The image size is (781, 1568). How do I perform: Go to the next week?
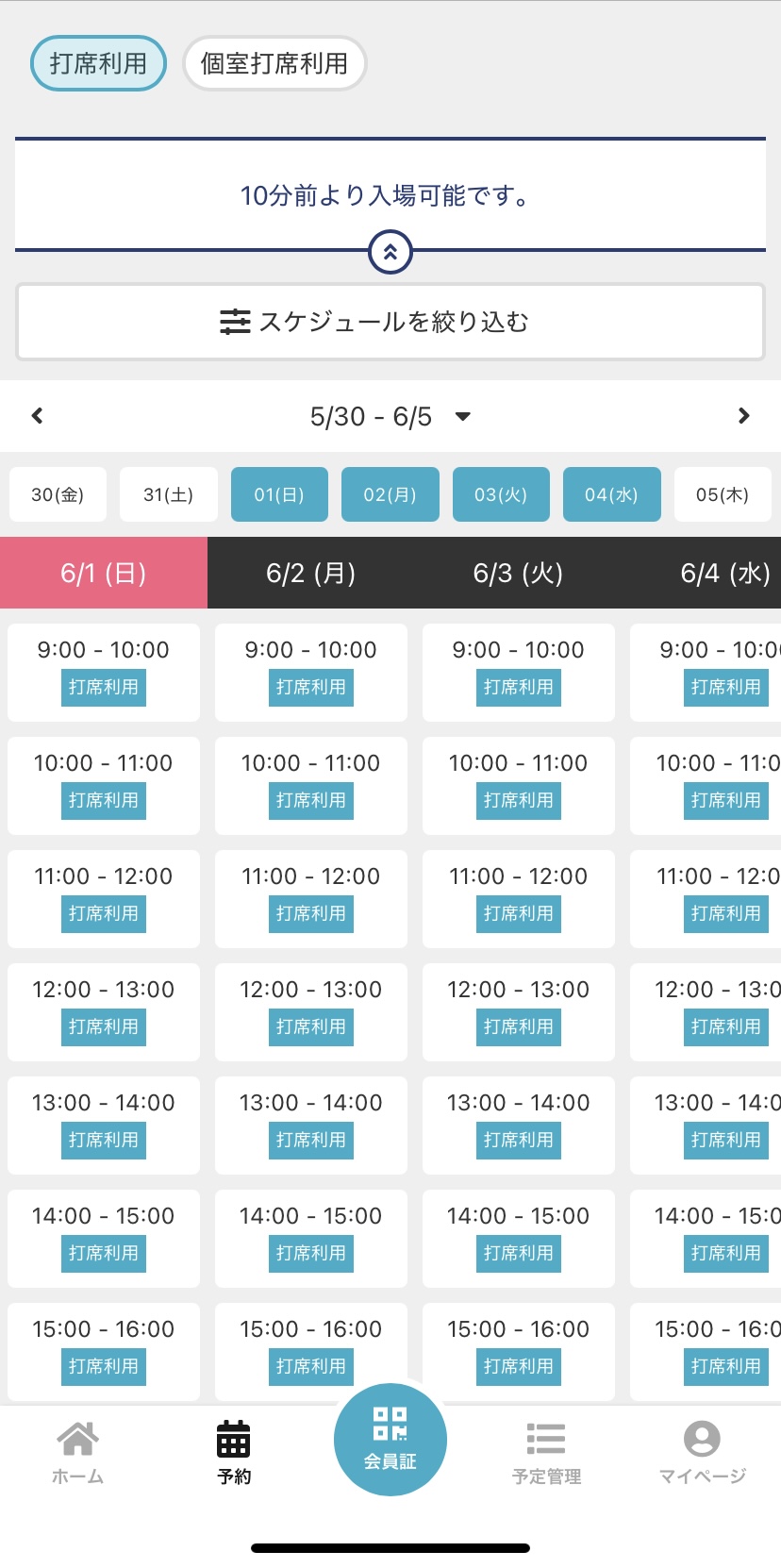pyautogui.click(x=743, y=416)
